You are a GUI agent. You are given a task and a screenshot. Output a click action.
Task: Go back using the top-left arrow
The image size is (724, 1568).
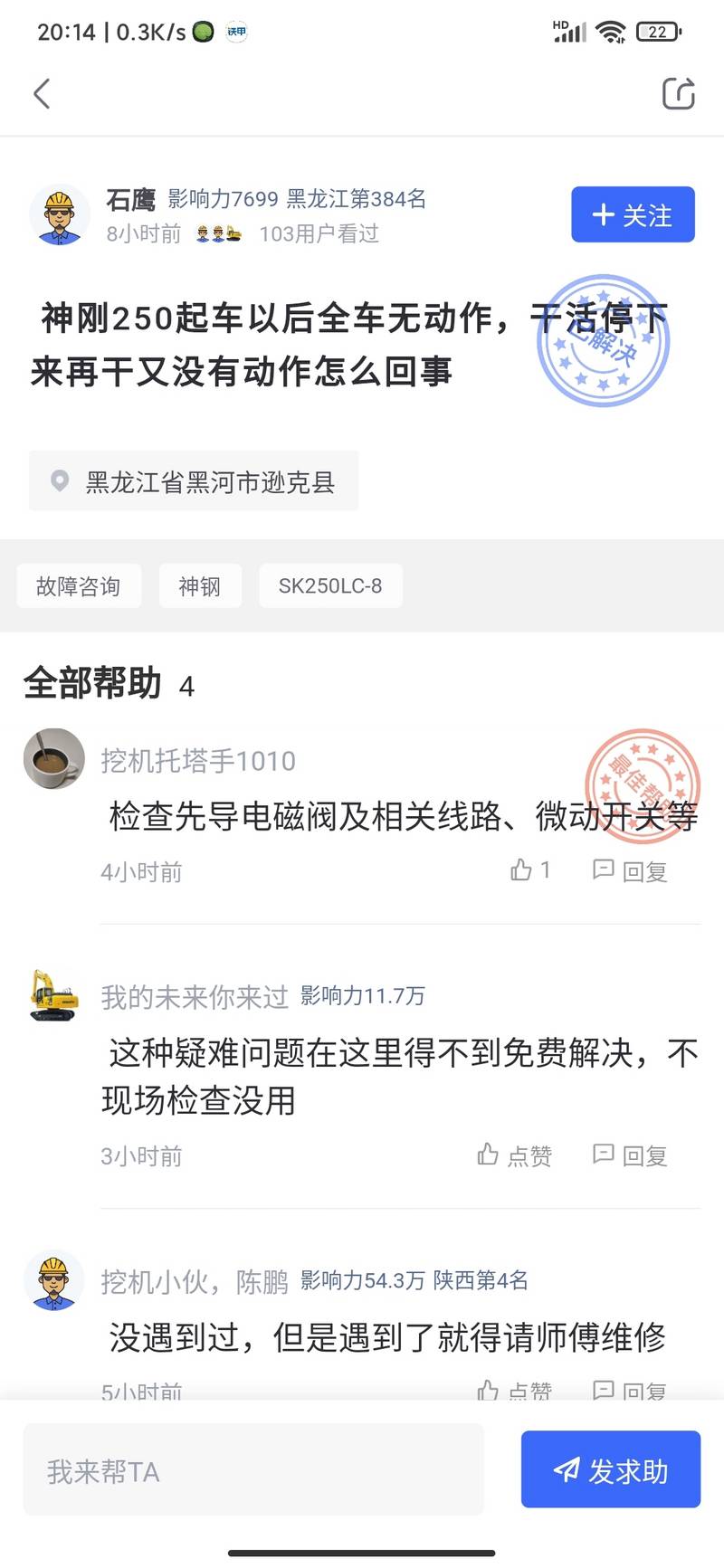pyautogui.click(x=42, y=93)
